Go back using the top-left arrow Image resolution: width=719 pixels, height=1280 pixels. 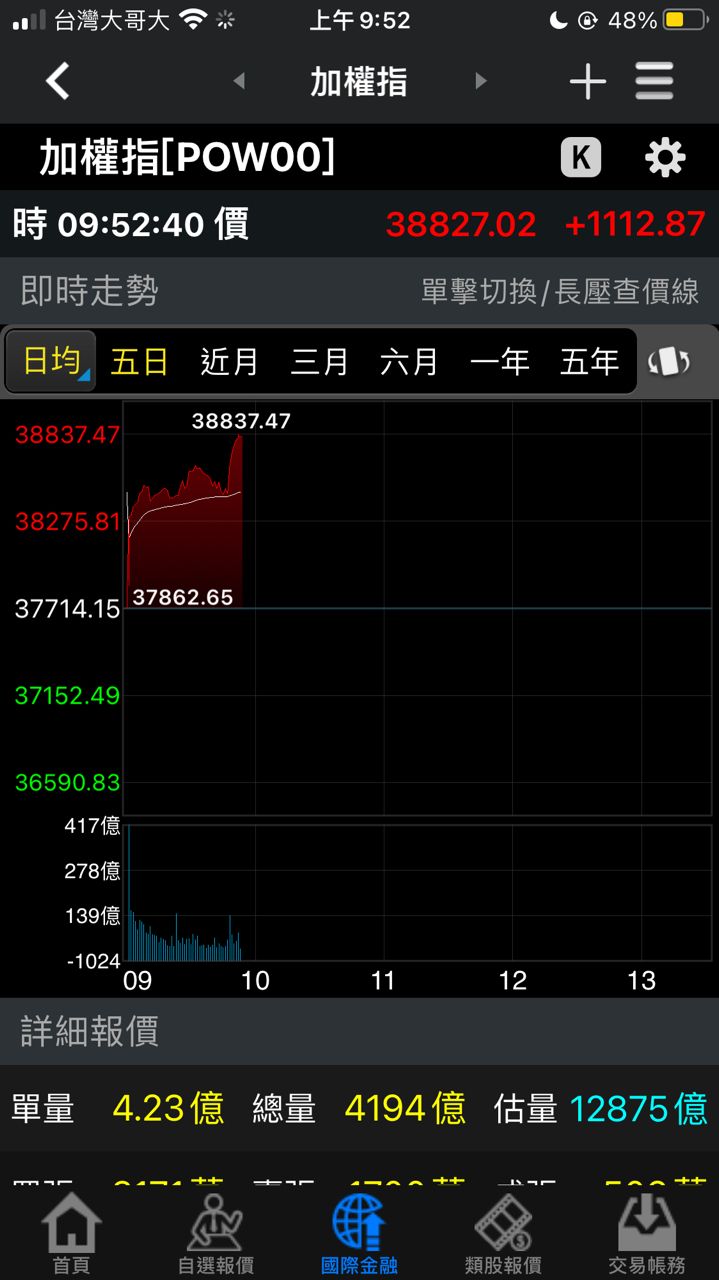tap(58, 81)
